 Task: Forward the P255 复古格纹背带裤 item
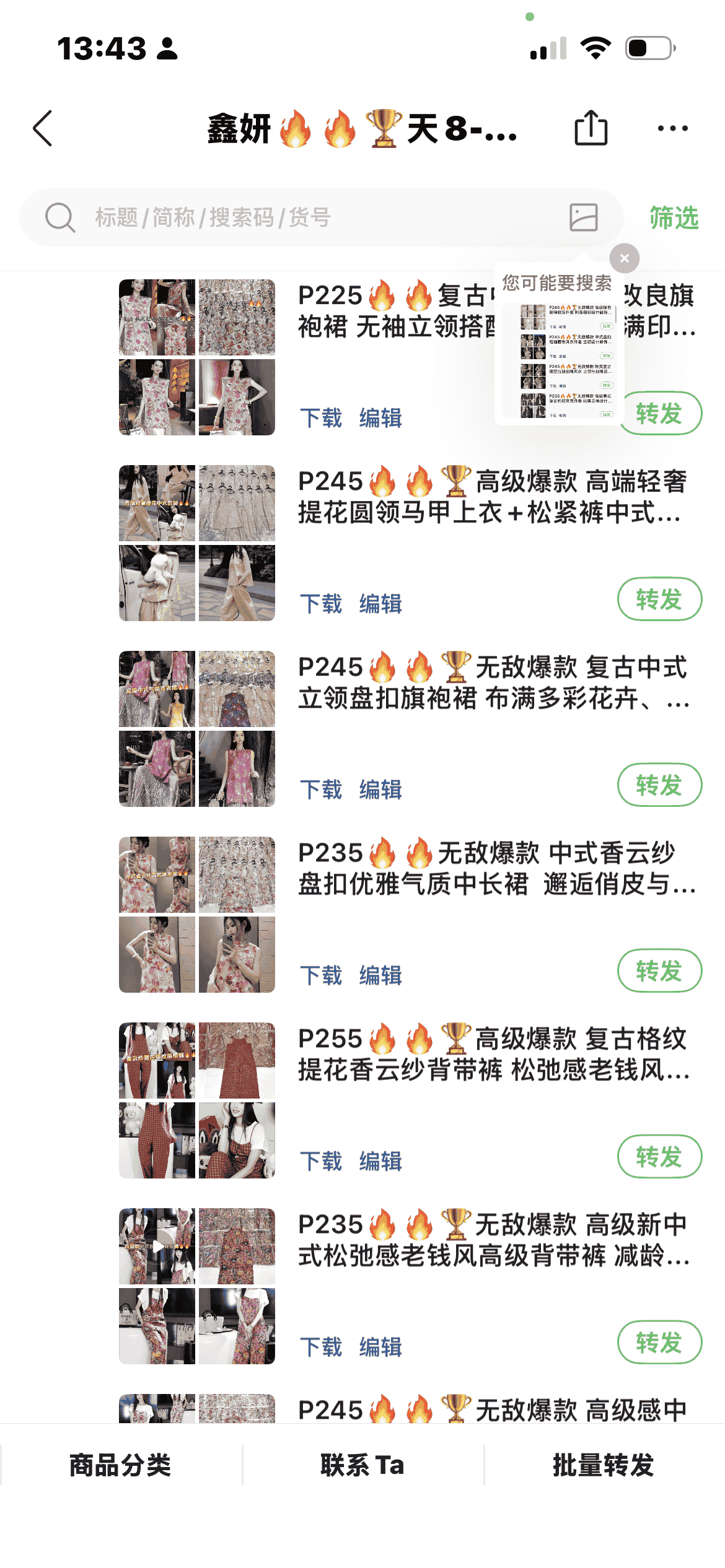(x=659, y=1156)
